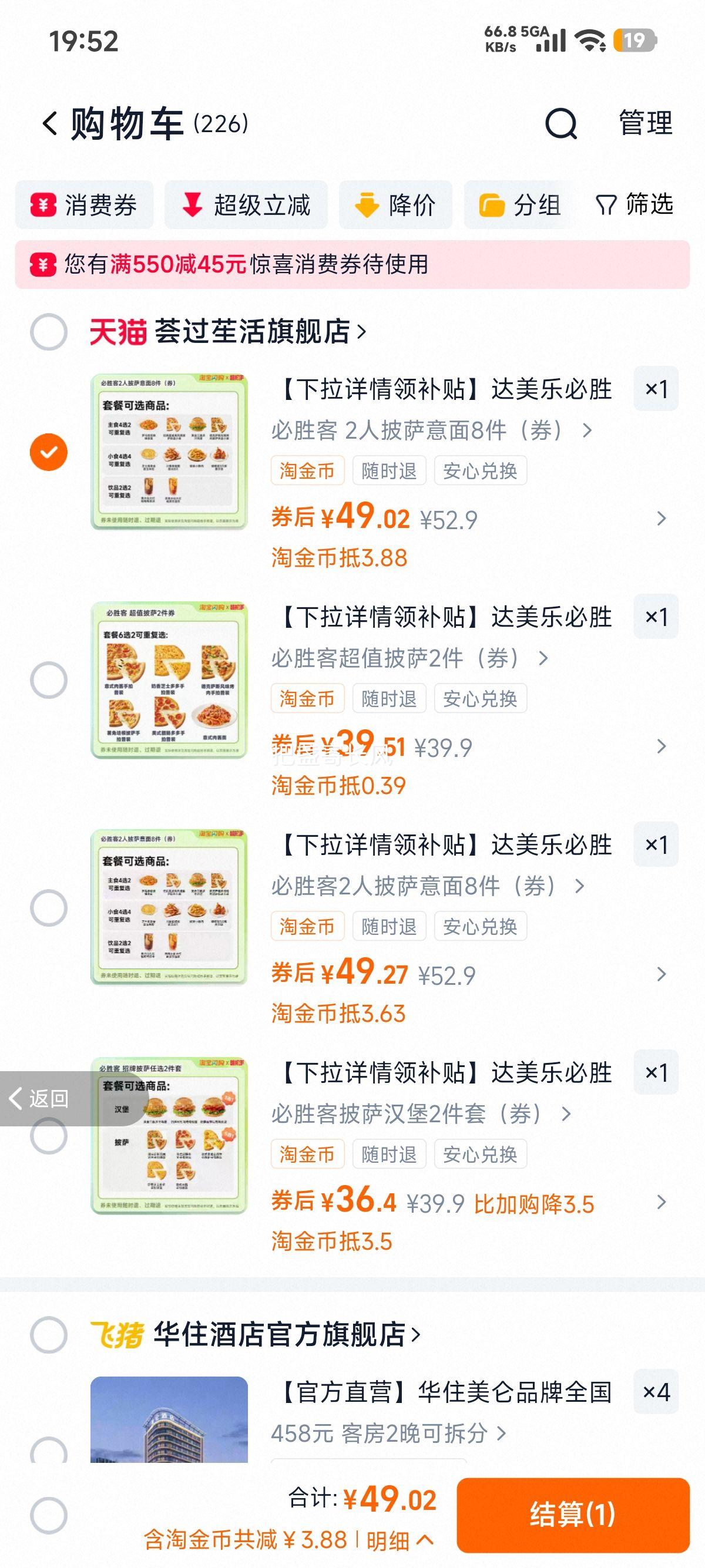Click the red coupon icon in the 满550减45 banner
The width and height of the screenshot is (705, 1568).
tap(42, 264)
